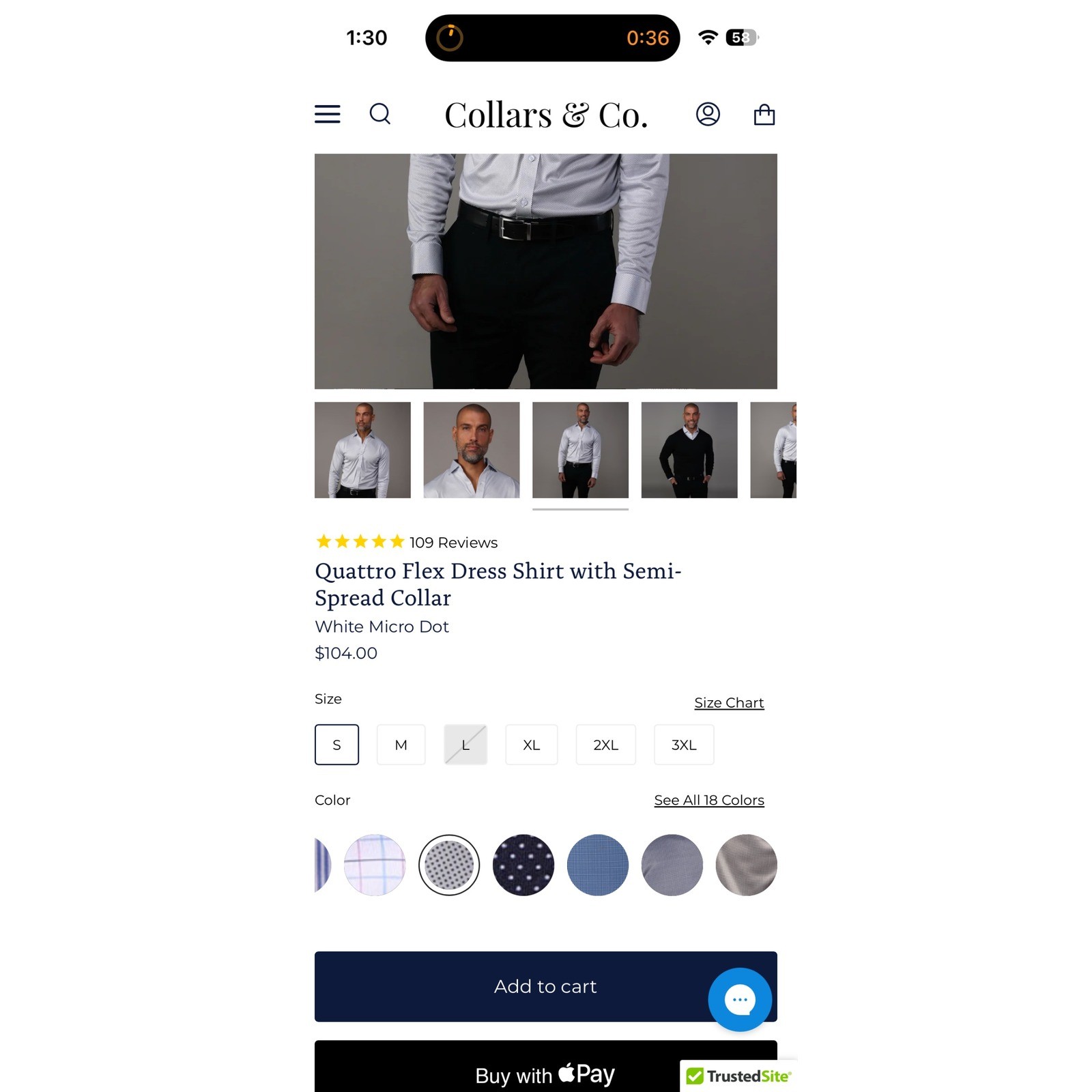Select size 3XL

[683, 745]
